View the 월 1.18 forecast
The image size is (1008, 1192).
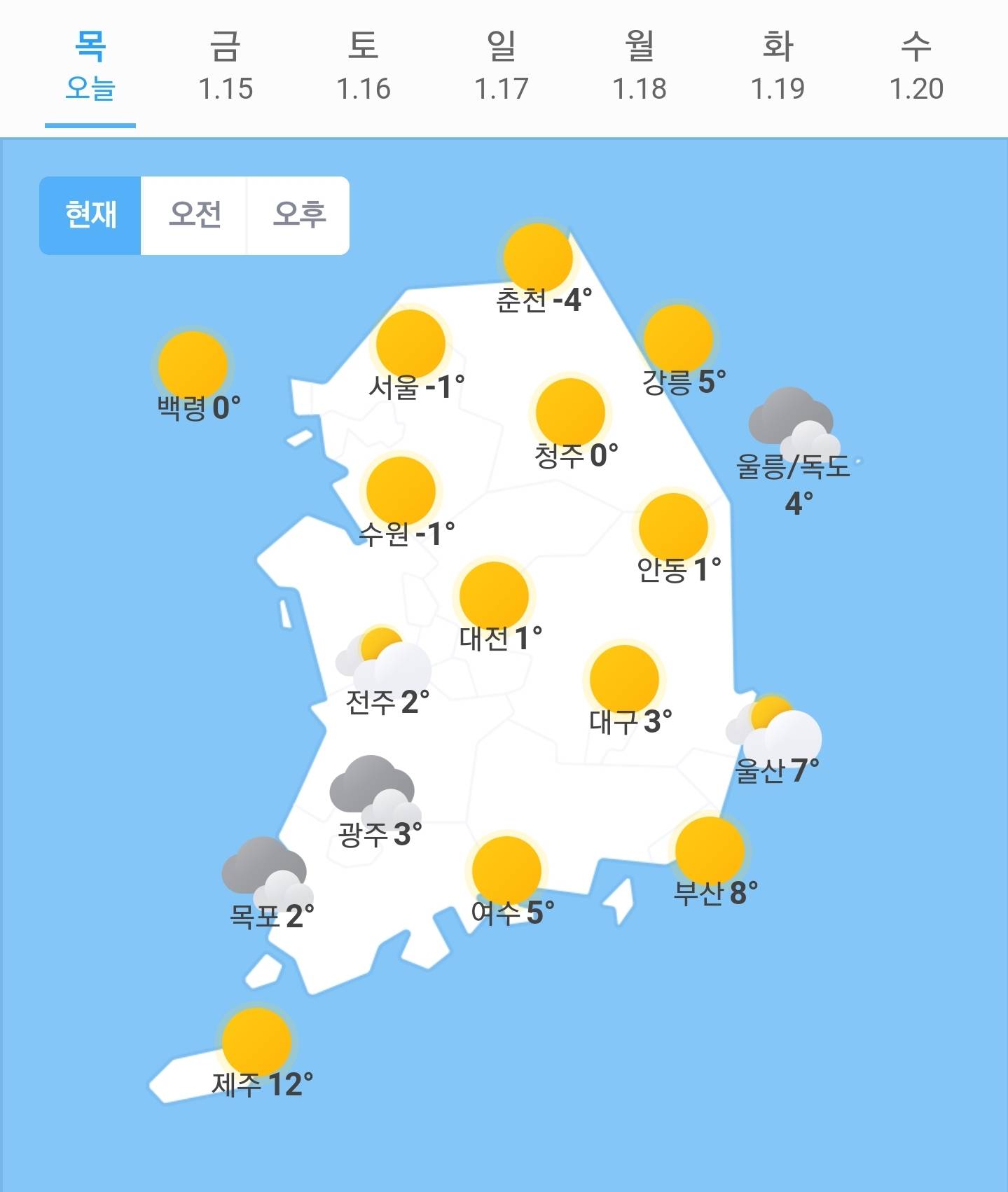click(x=639, y=67)
